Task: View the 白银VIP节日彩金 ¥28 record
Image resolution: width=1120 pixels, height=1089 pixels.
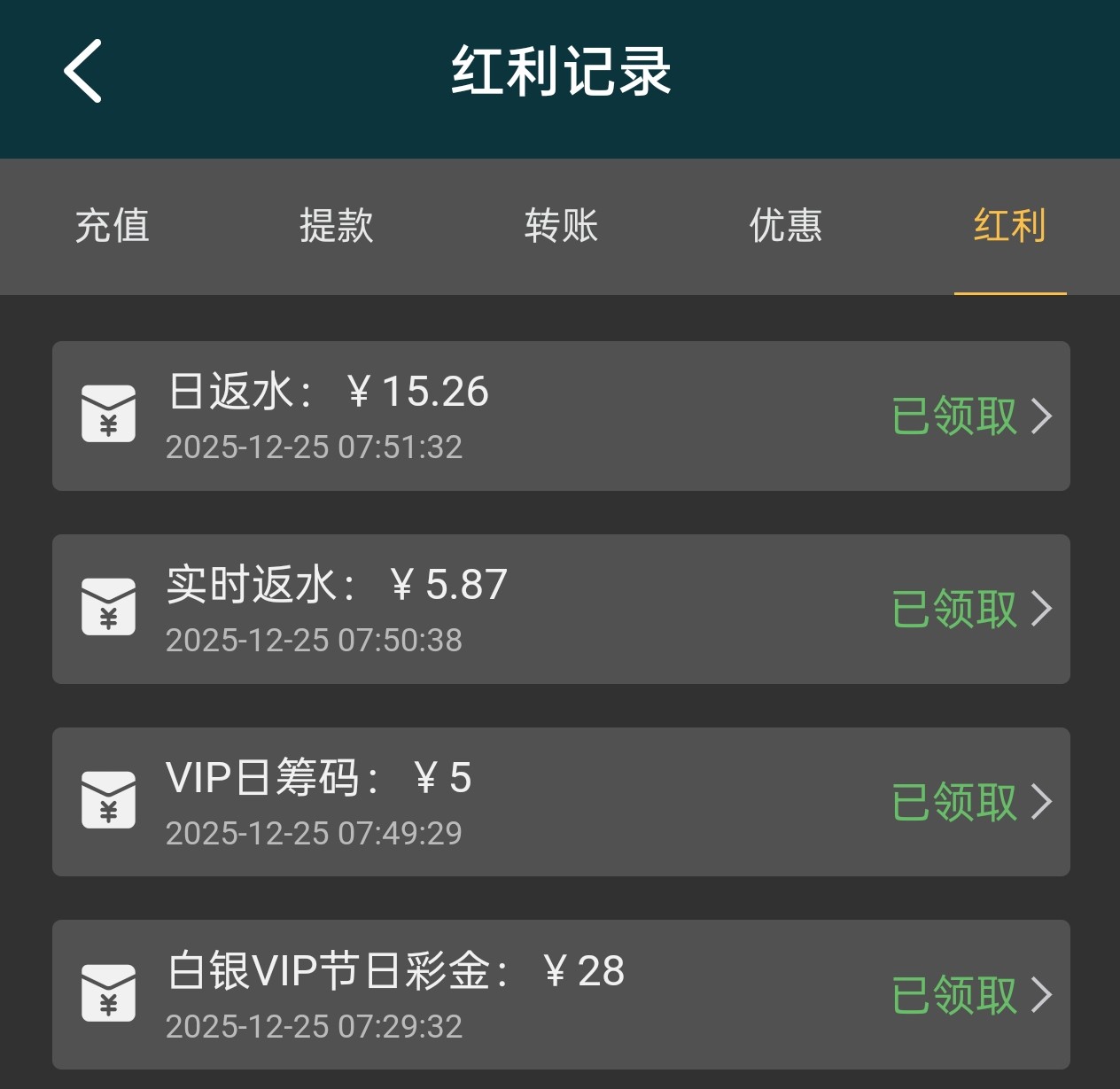Action: coord(561,994)
